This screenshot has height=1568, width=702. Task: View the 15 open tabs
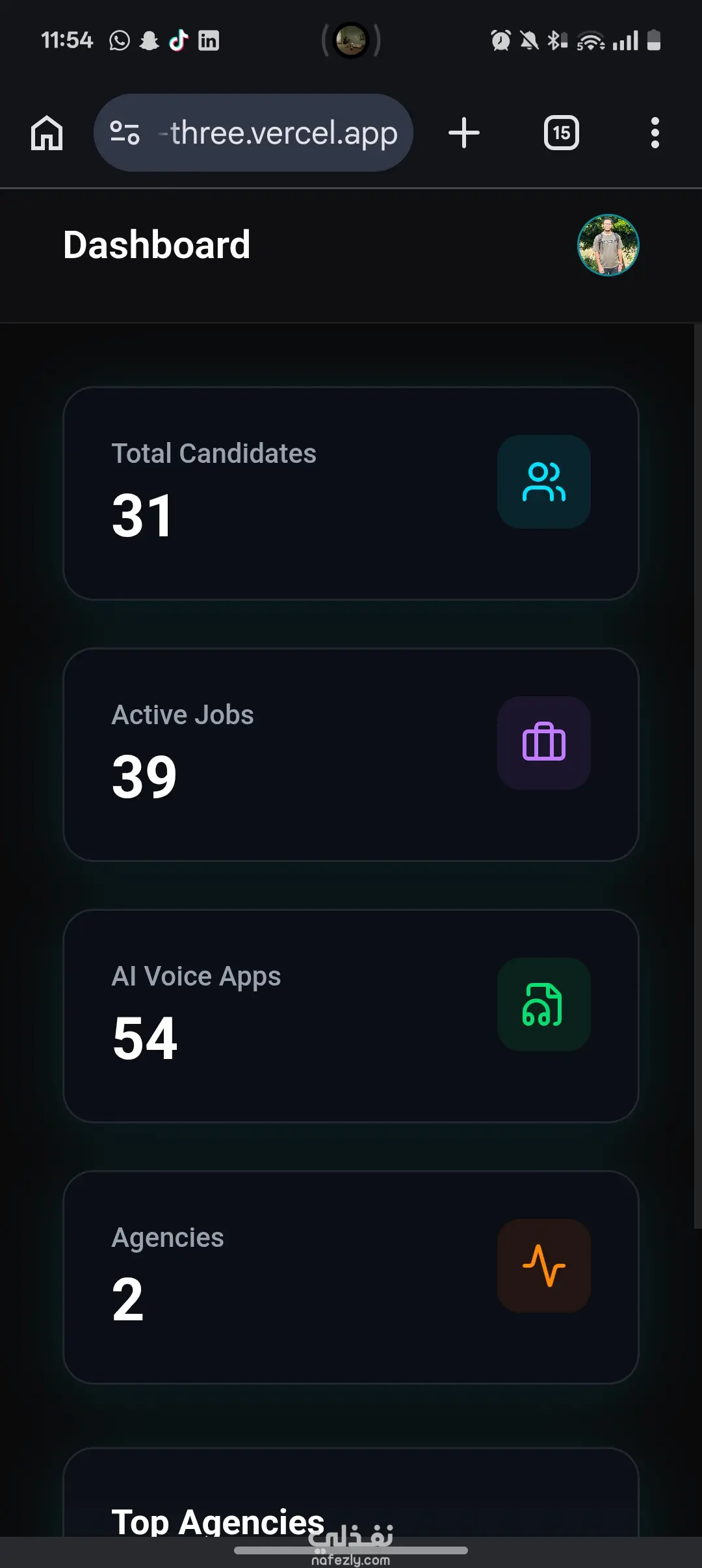tap(562, 133)
